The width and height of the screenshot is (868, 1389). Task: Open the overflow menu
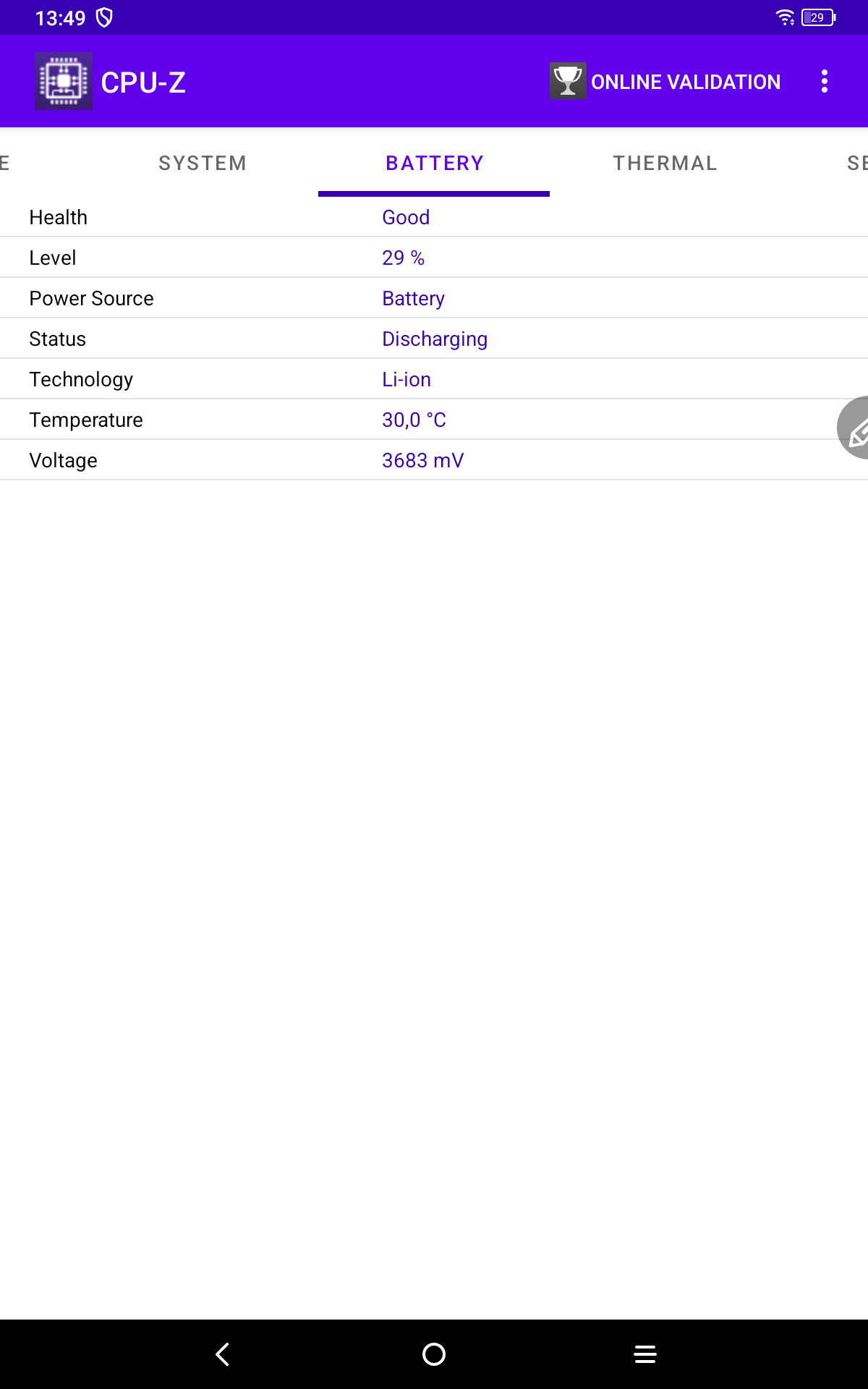(824, 81)
